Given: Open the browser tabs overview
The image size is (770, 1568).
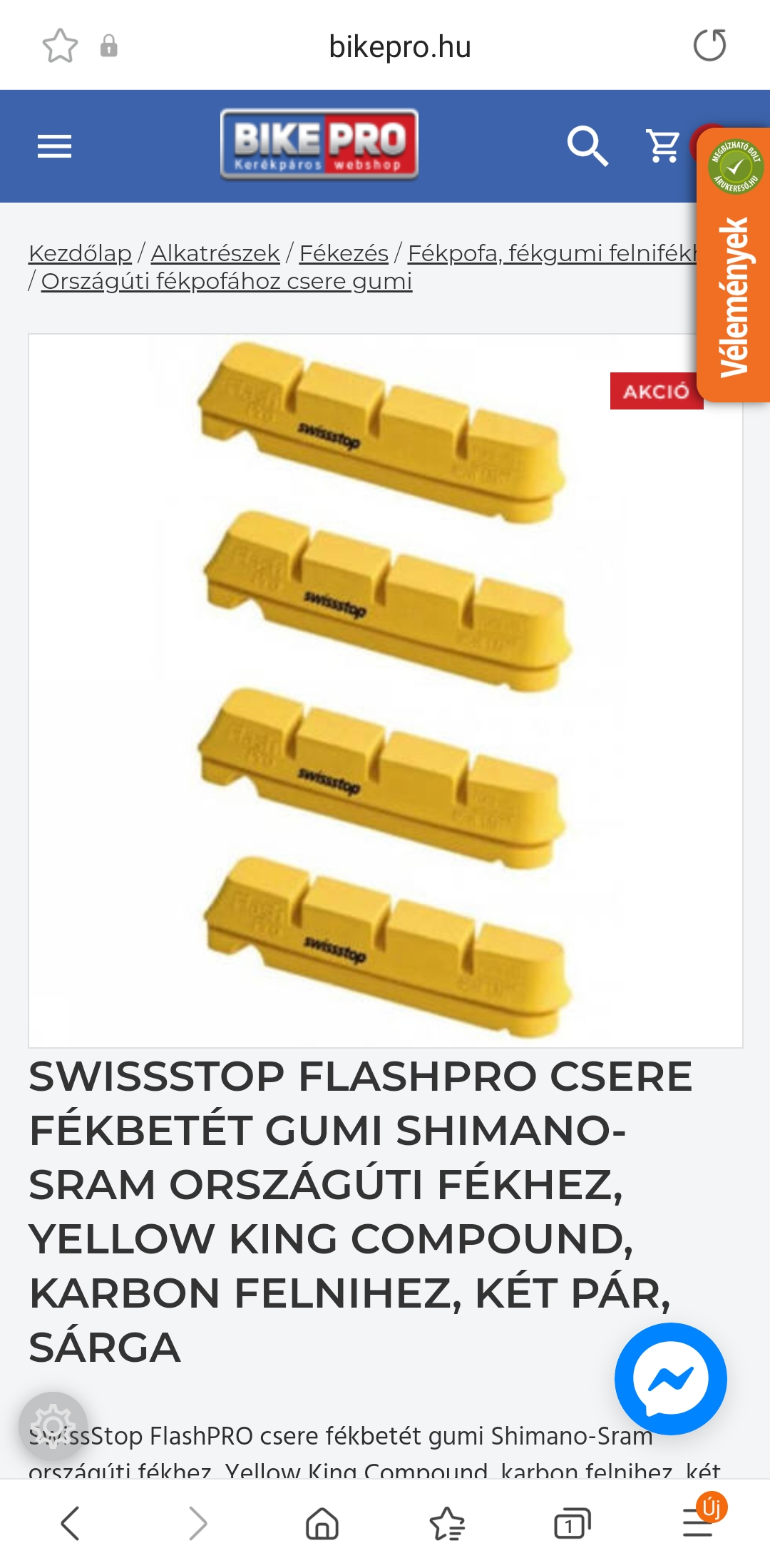Looking at the screenshot, I should 572,1524.
